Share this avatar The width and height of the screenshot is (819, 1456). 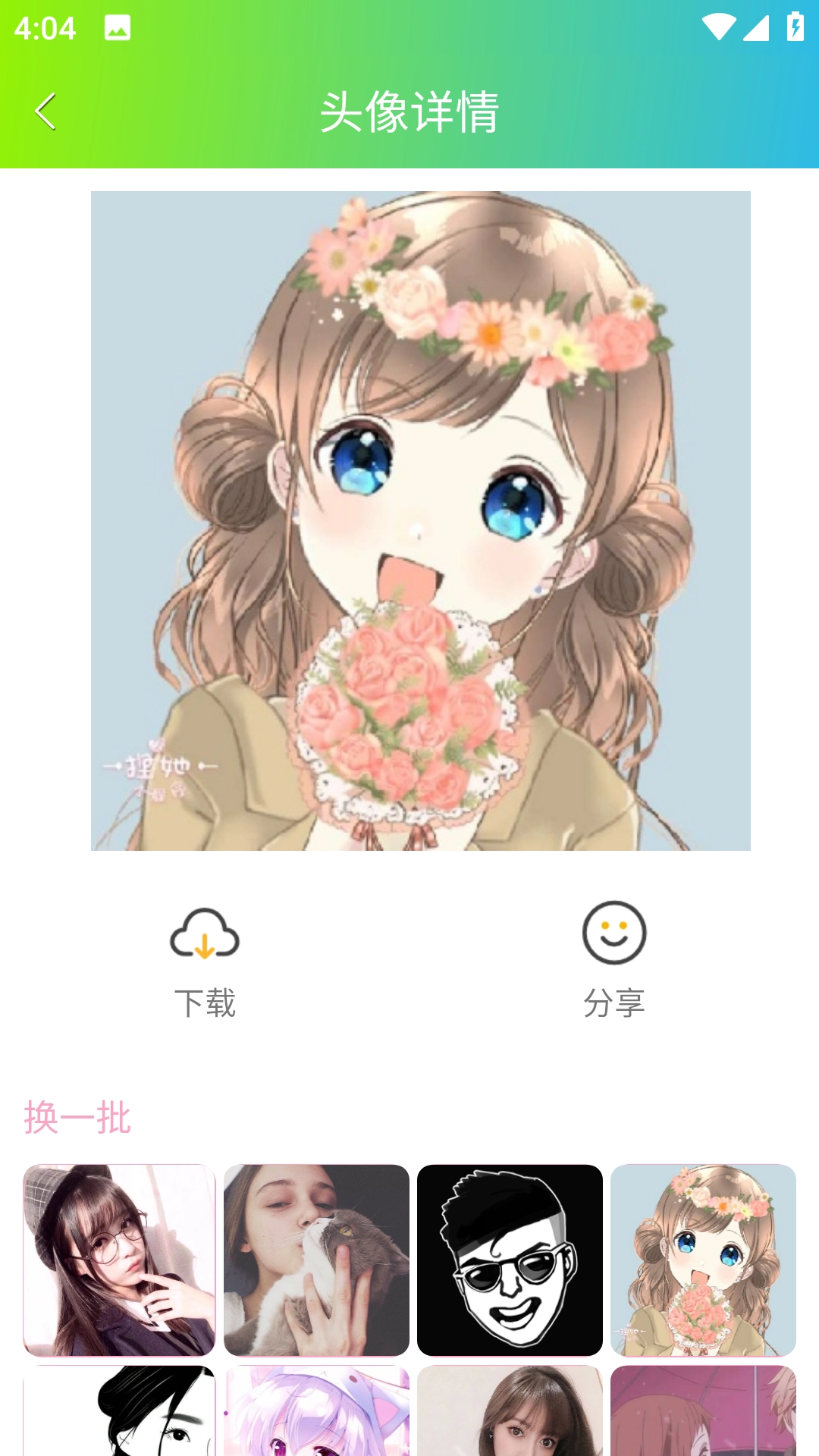pos(614,960)
